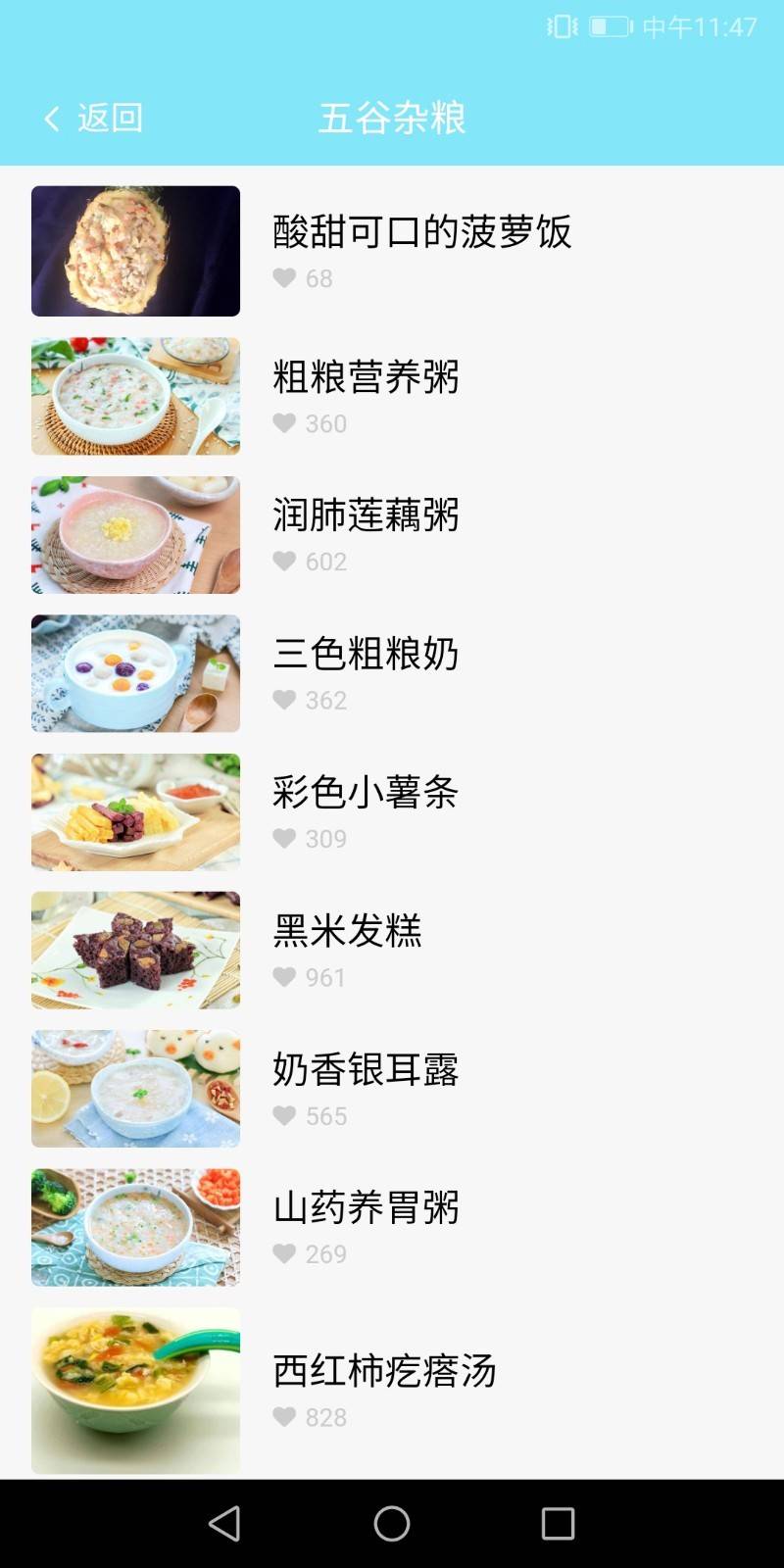Tap the heart next to 三色粗粮奶
This screenshot has height=1568, width=784.
[x=285, y=700]
